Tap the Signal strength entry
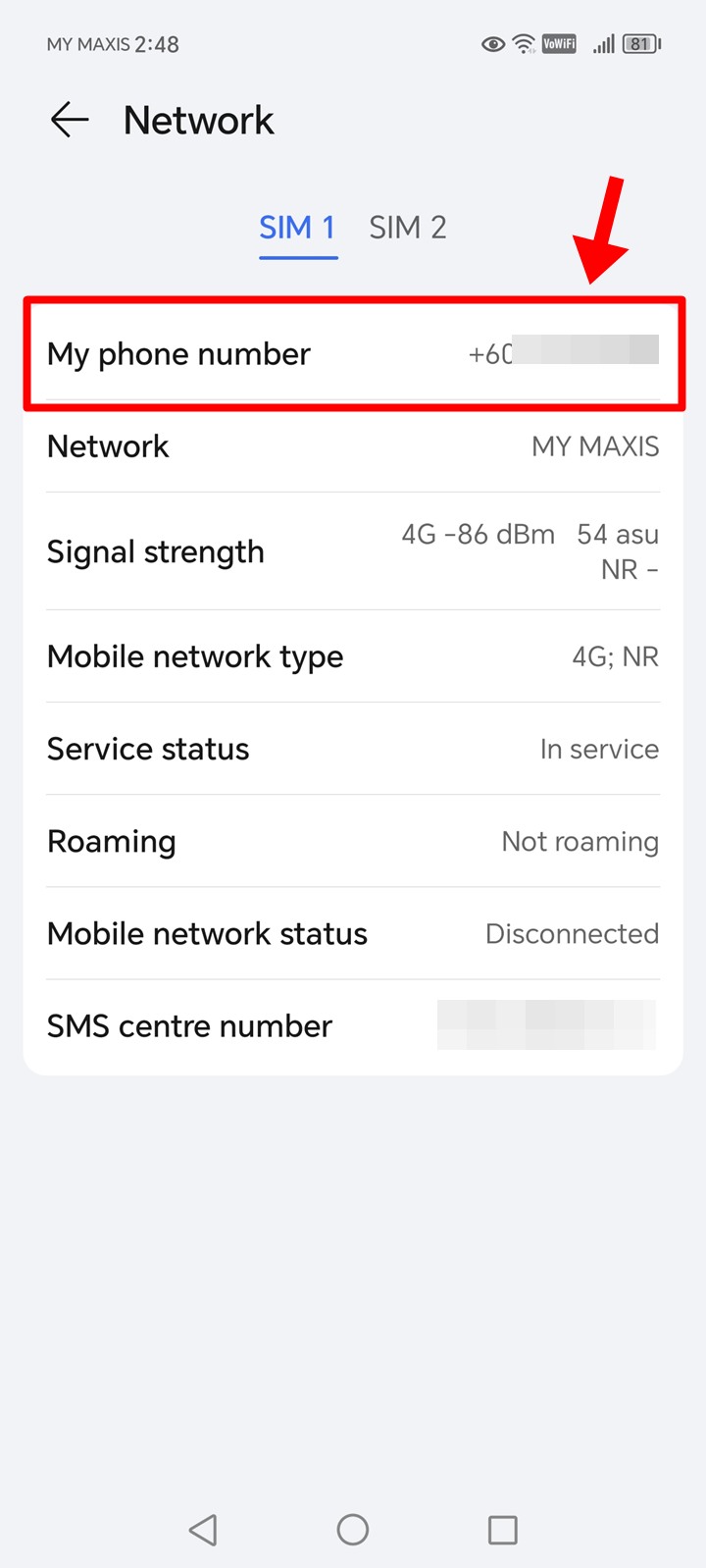This screenshot has height=1568, width=706. [353, 551]
